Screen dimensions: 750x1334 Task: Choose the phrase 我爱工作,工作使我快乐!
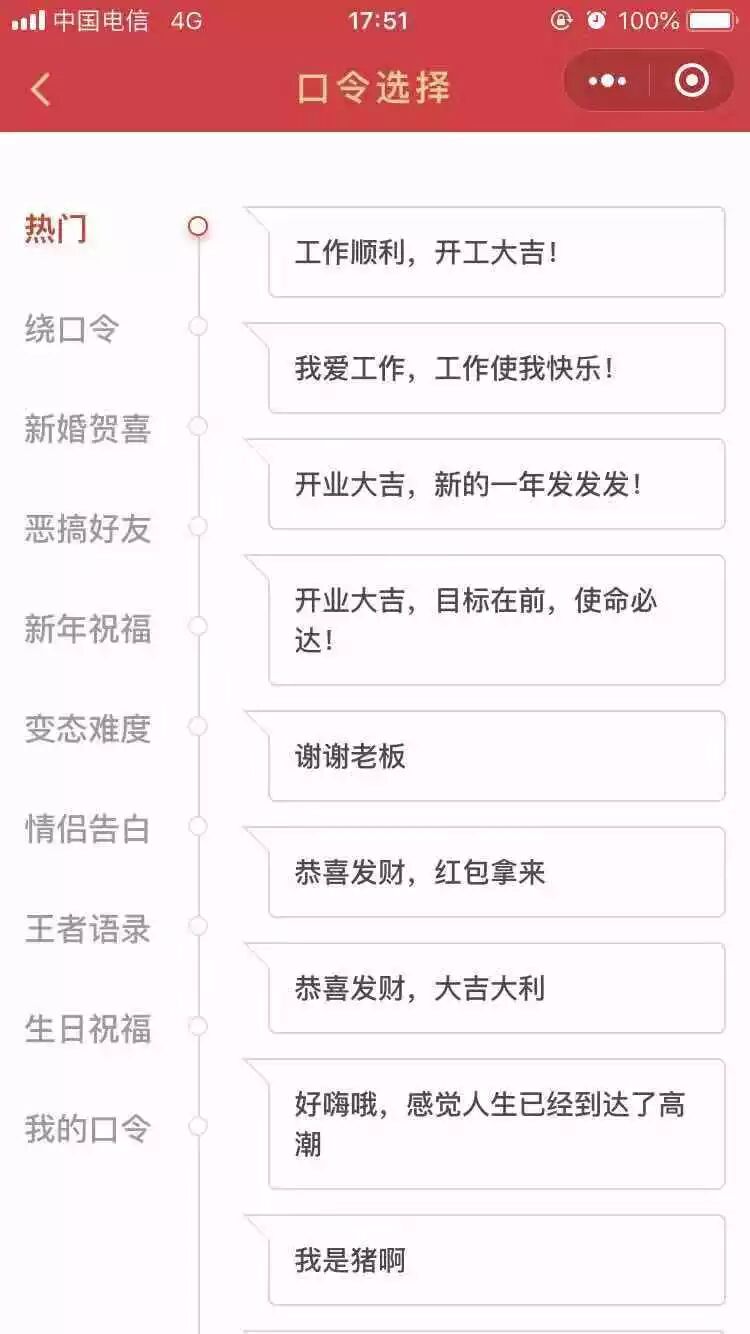click(x=496, y=369)
